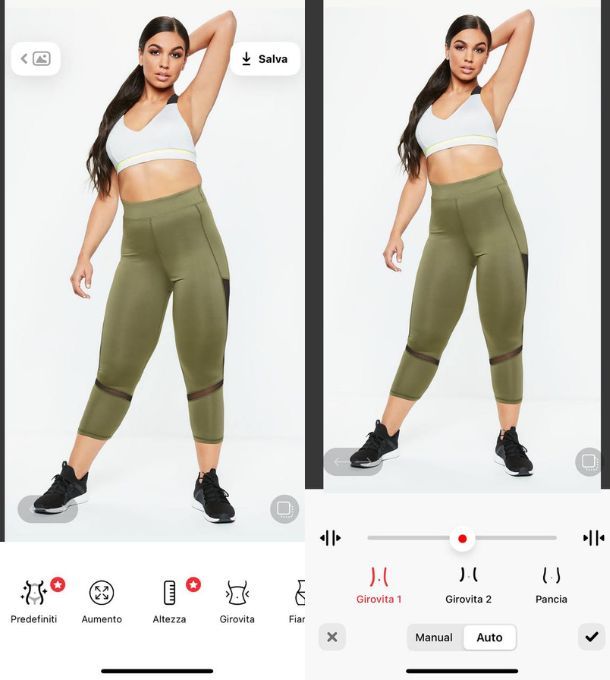This screenshot has width=610, height=680.
Task: Tap the widen icon right of slider
Action: [x=593, y=538]
